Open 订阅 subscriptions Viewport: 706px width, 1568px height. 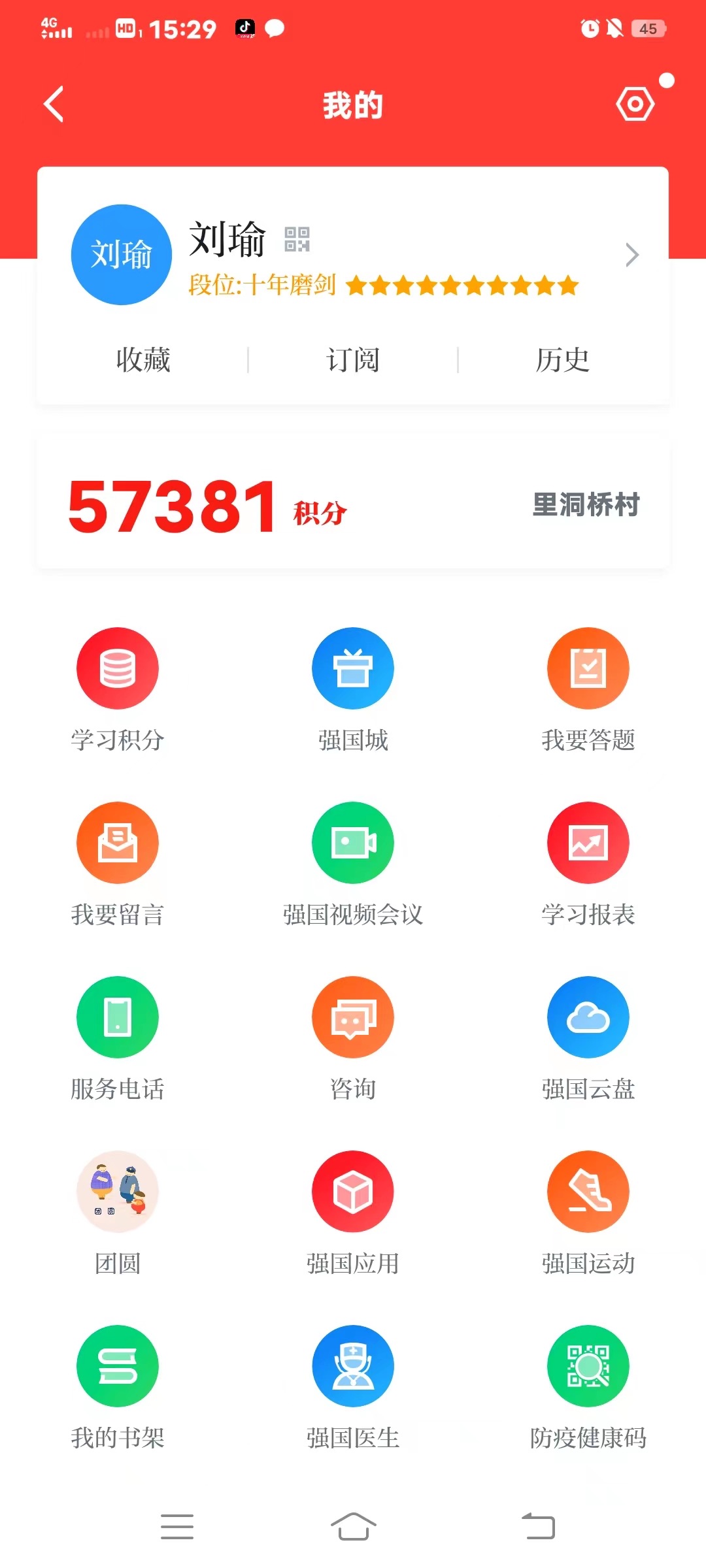353,360
